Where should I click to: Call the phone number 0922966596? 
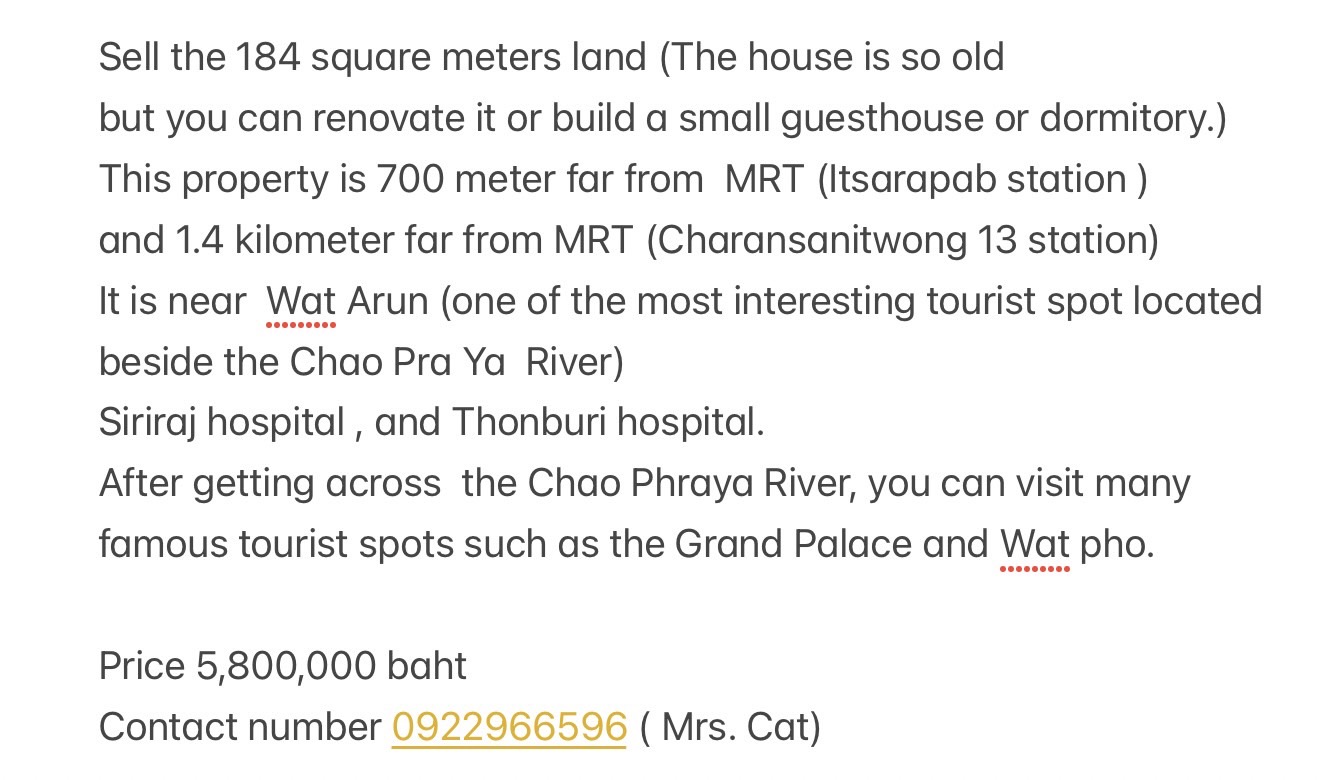point(509,727)
